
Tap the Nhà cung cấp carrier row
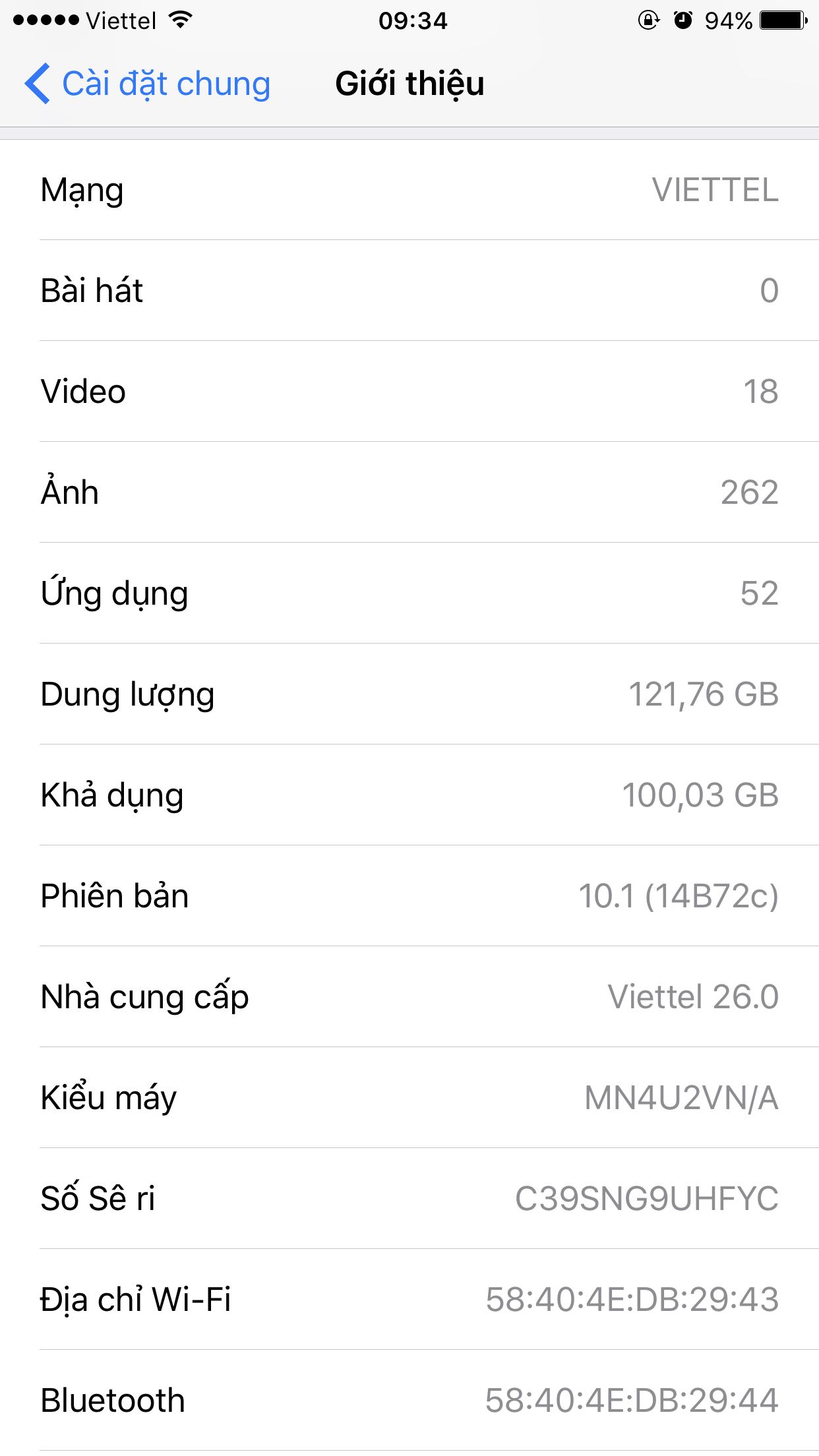tap(409, 997)
